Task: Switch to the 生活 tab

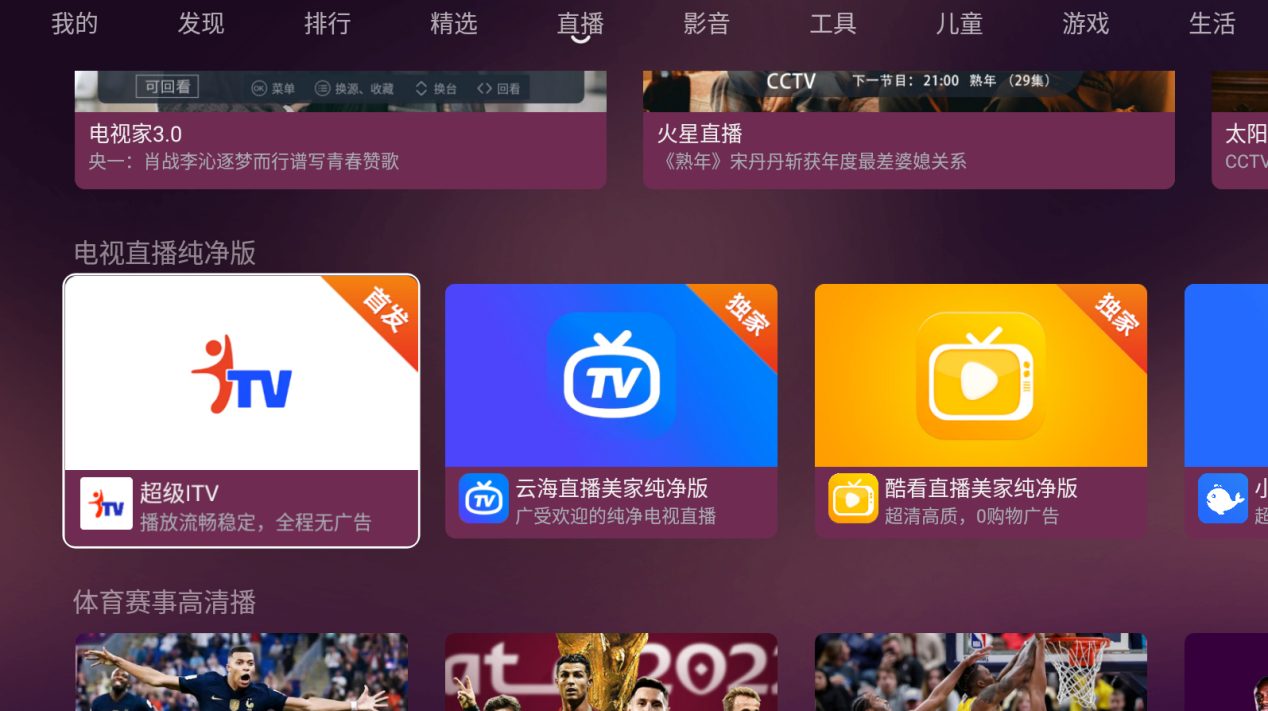Action: pos(1212,23)
